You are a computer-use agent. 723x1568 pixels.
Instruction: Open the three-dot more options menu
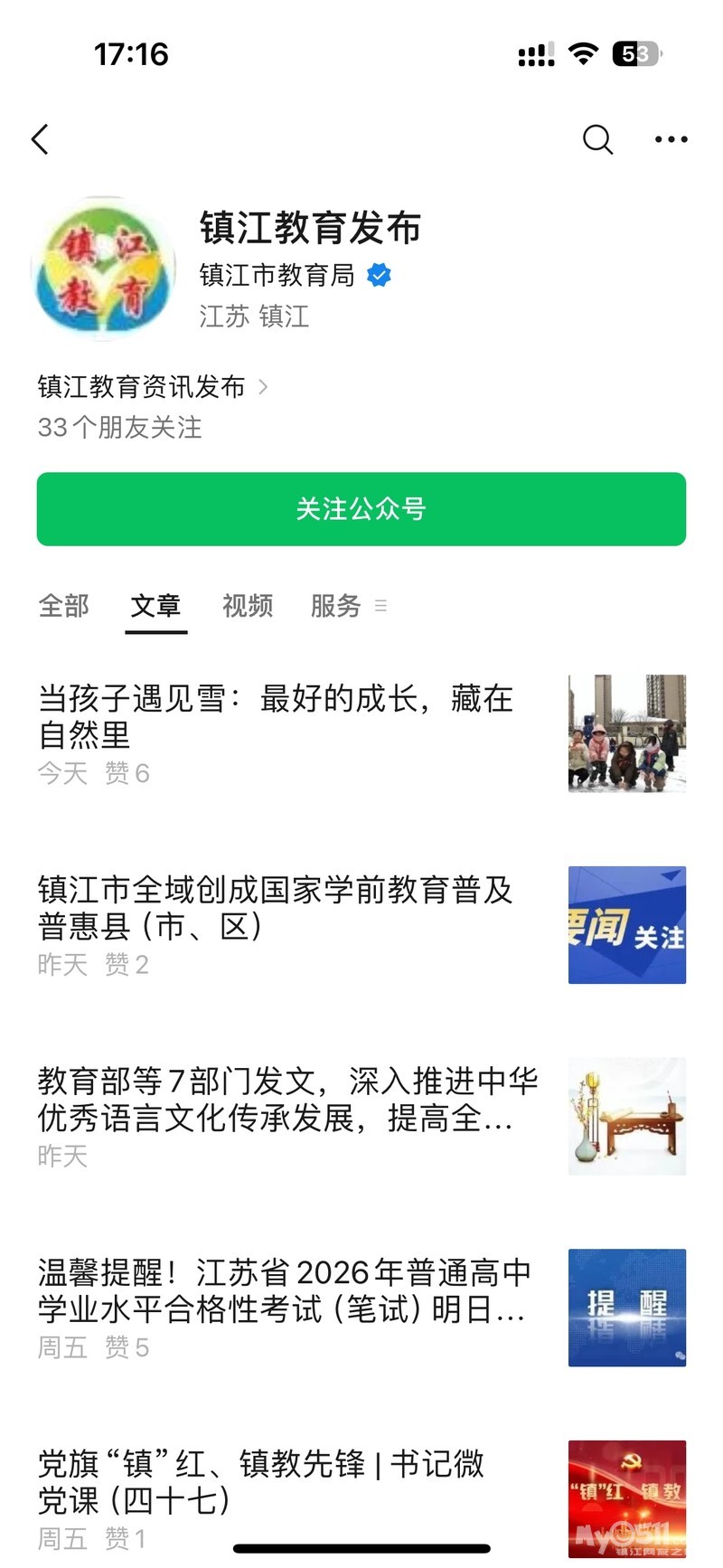coord(671,140)
